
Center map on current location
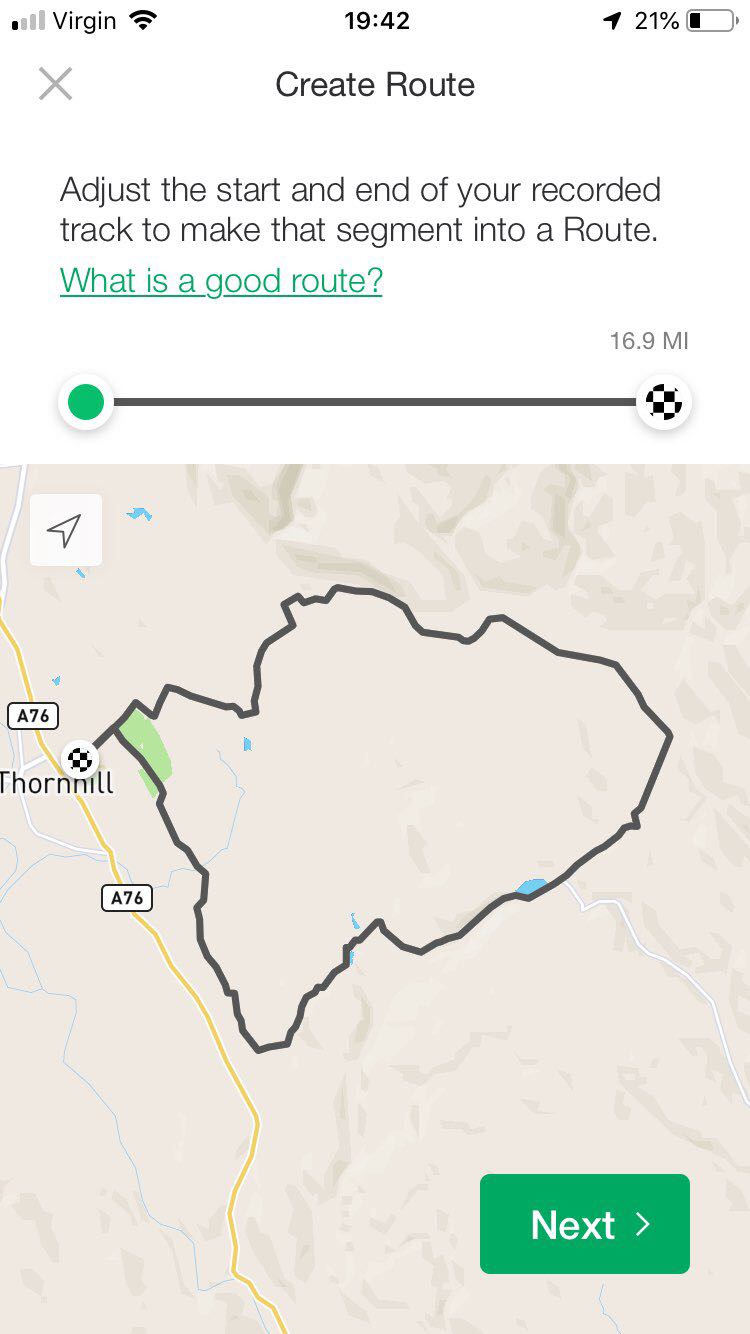(66, 530)
